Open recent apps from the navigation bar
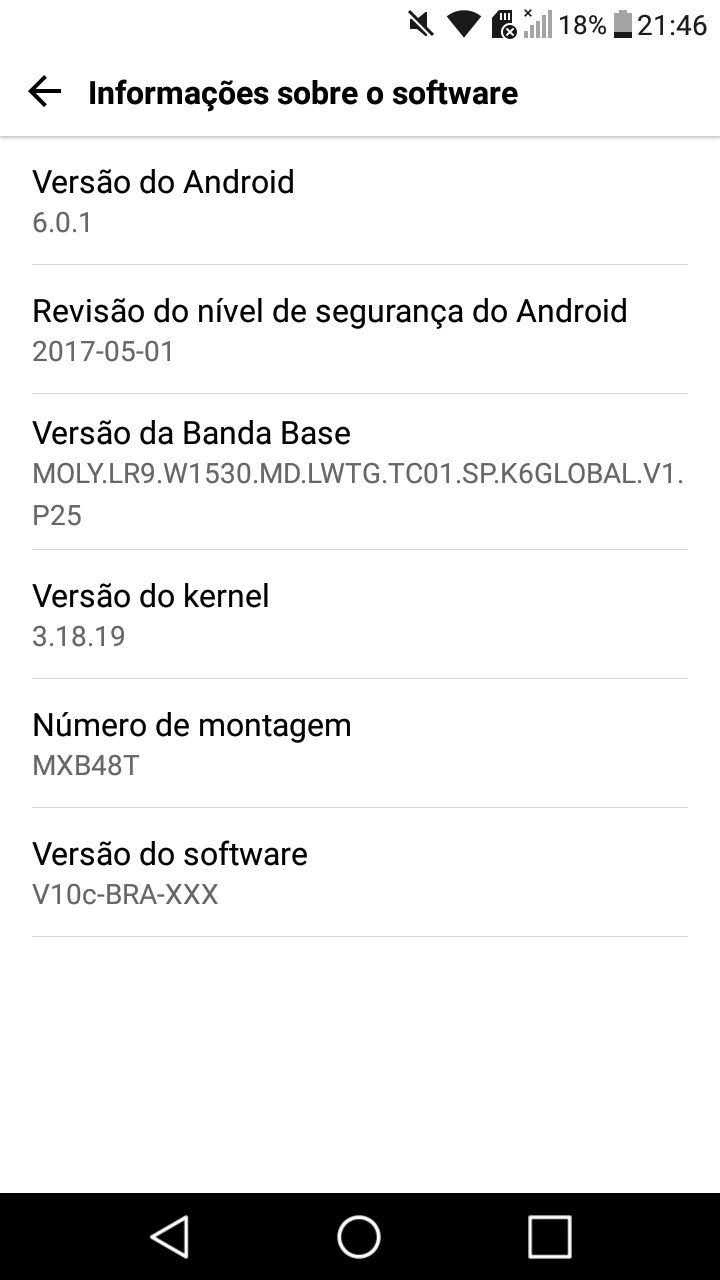 coord(549,1236)
